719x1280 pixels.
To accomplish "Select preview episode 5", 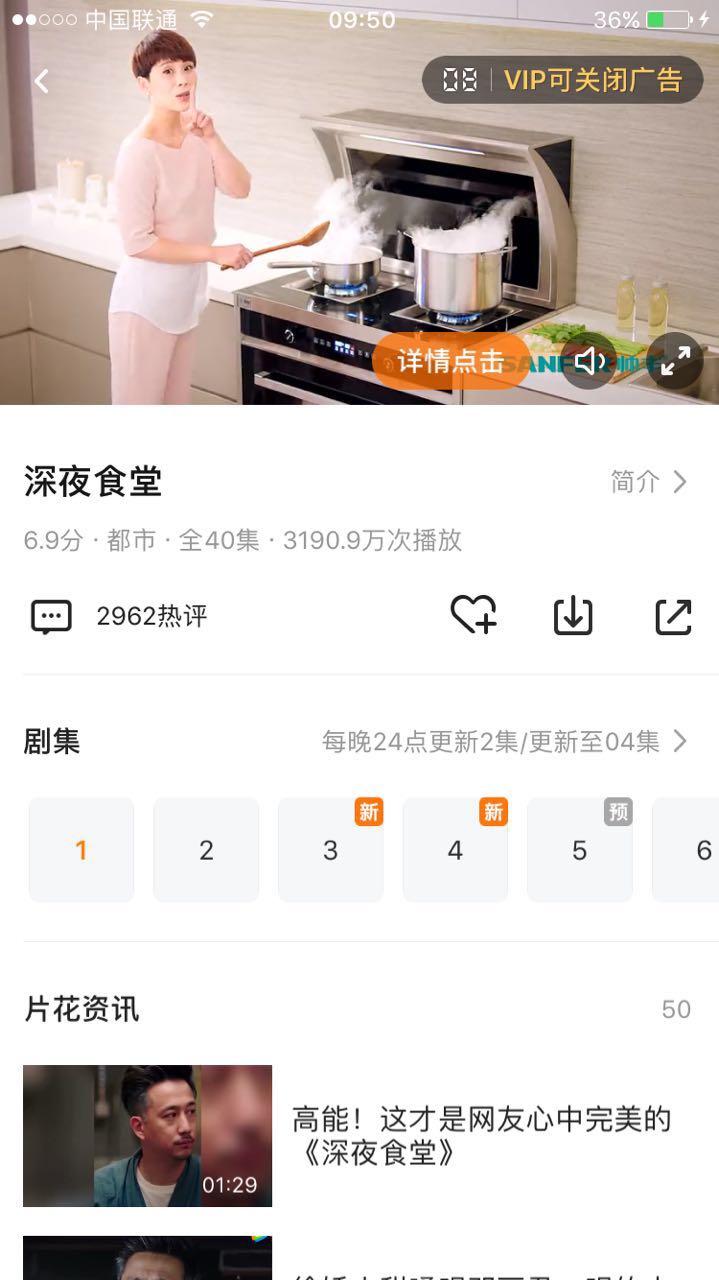I will [579, 850].
